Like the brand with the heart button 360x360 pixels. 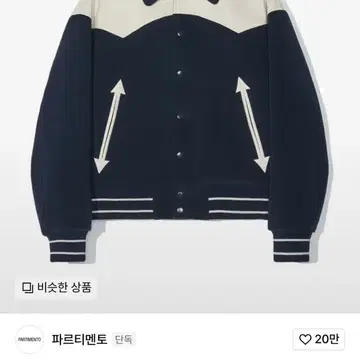(x=319, y=339)
